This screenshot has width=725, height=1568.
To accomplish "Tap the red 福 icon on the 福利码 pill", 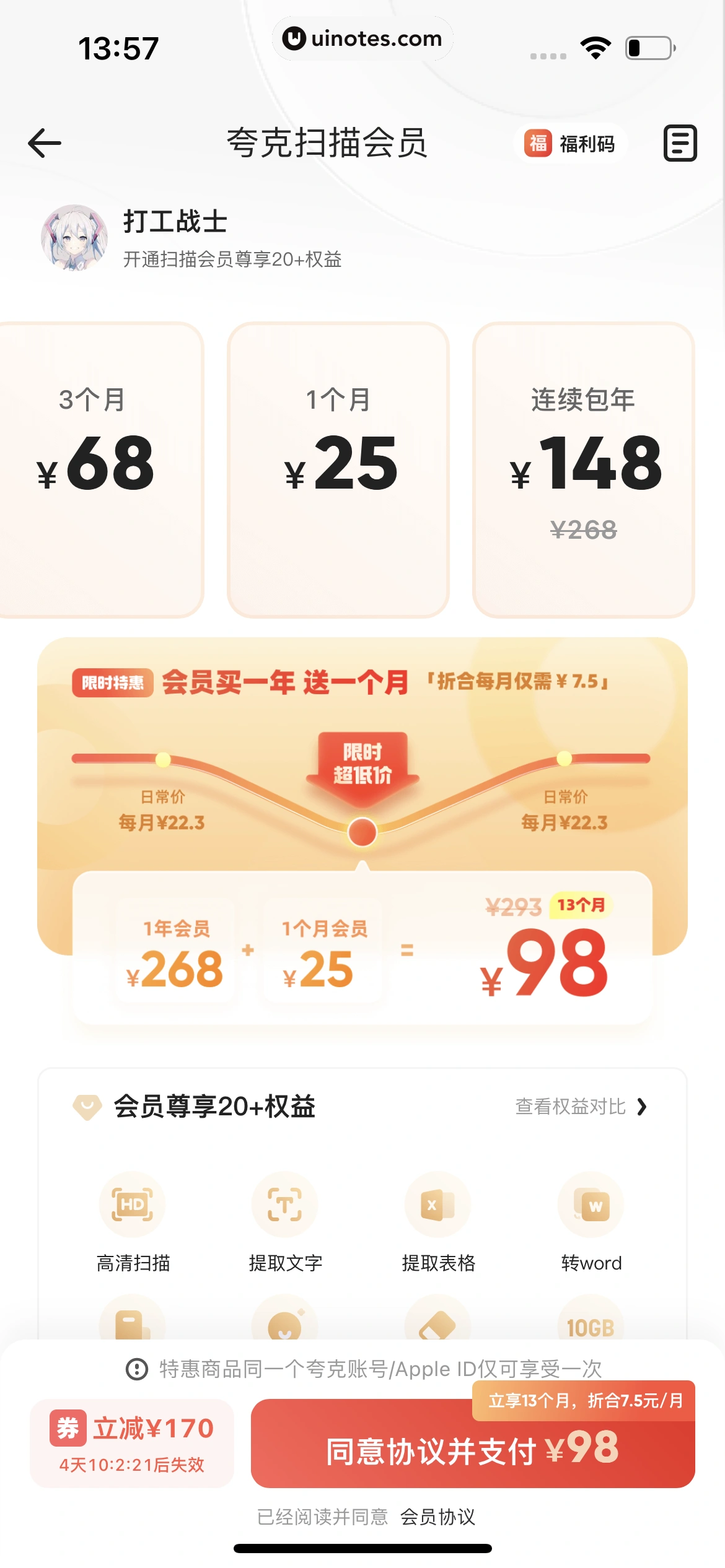I will (538, 144).
